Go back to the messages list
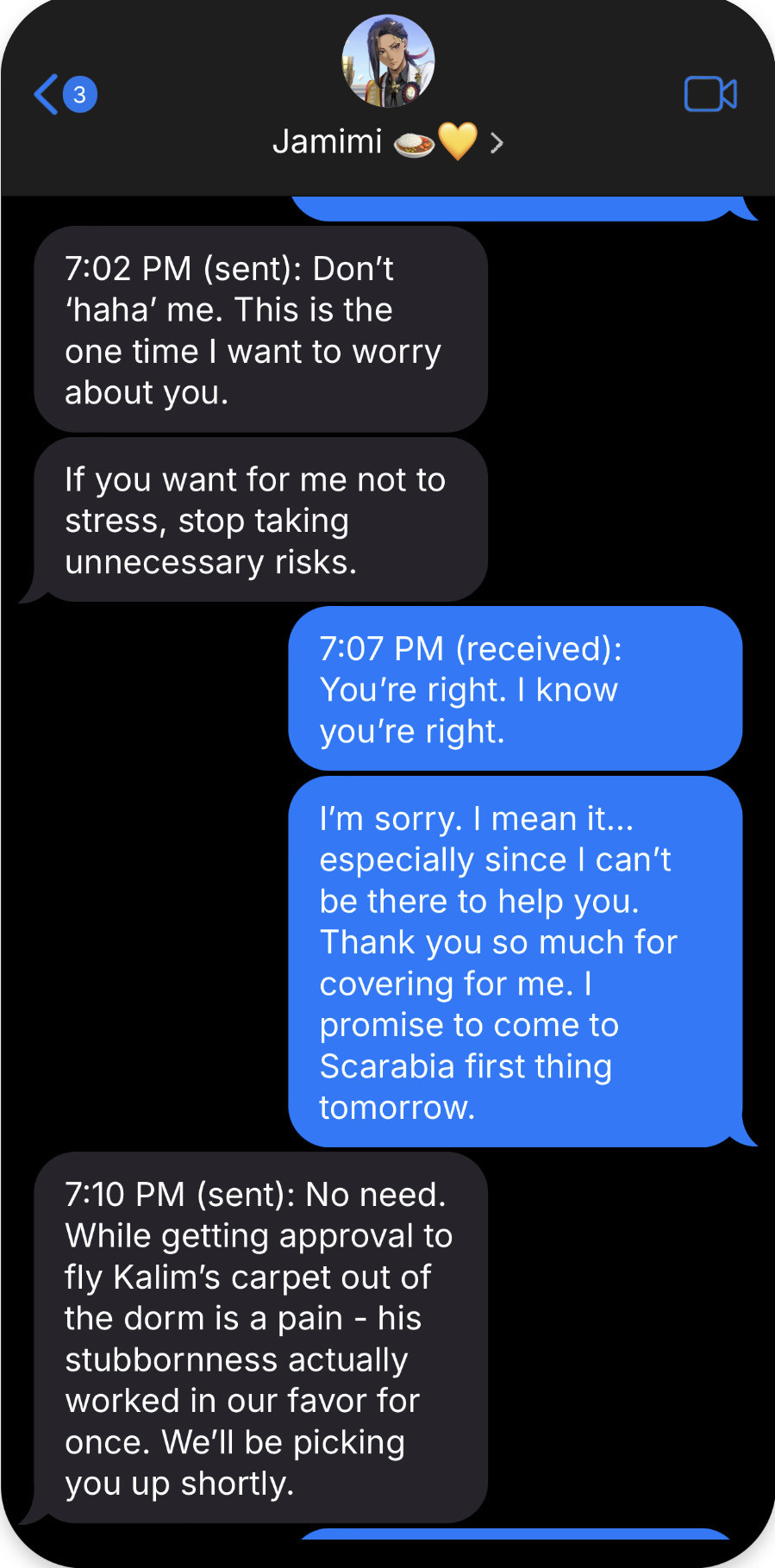This screenshot has height=1568, width=775. 49,94
